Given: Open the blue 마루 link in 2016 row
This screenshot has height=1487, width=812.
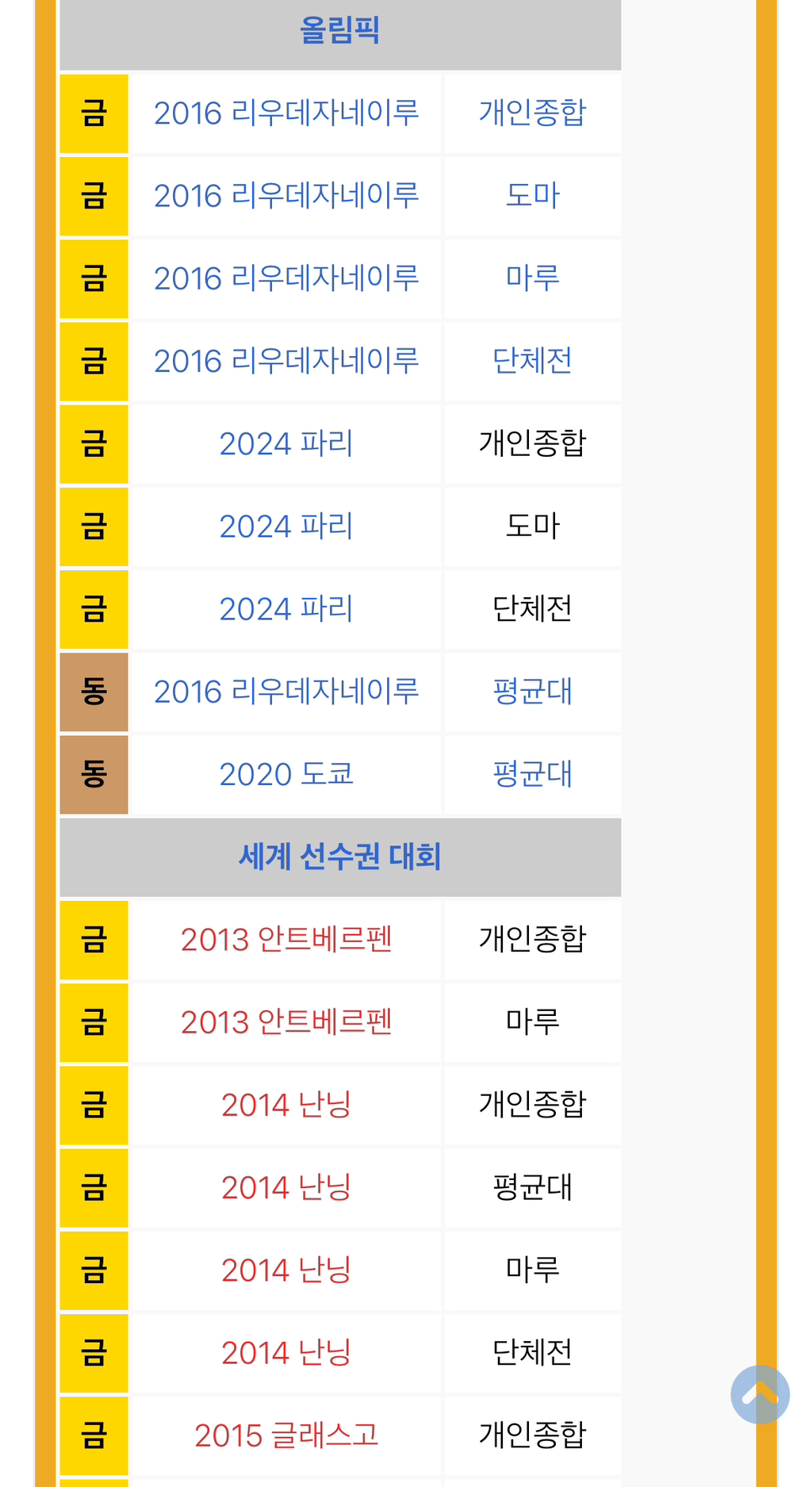Looking at the screenshot, I should pos(532,278).
